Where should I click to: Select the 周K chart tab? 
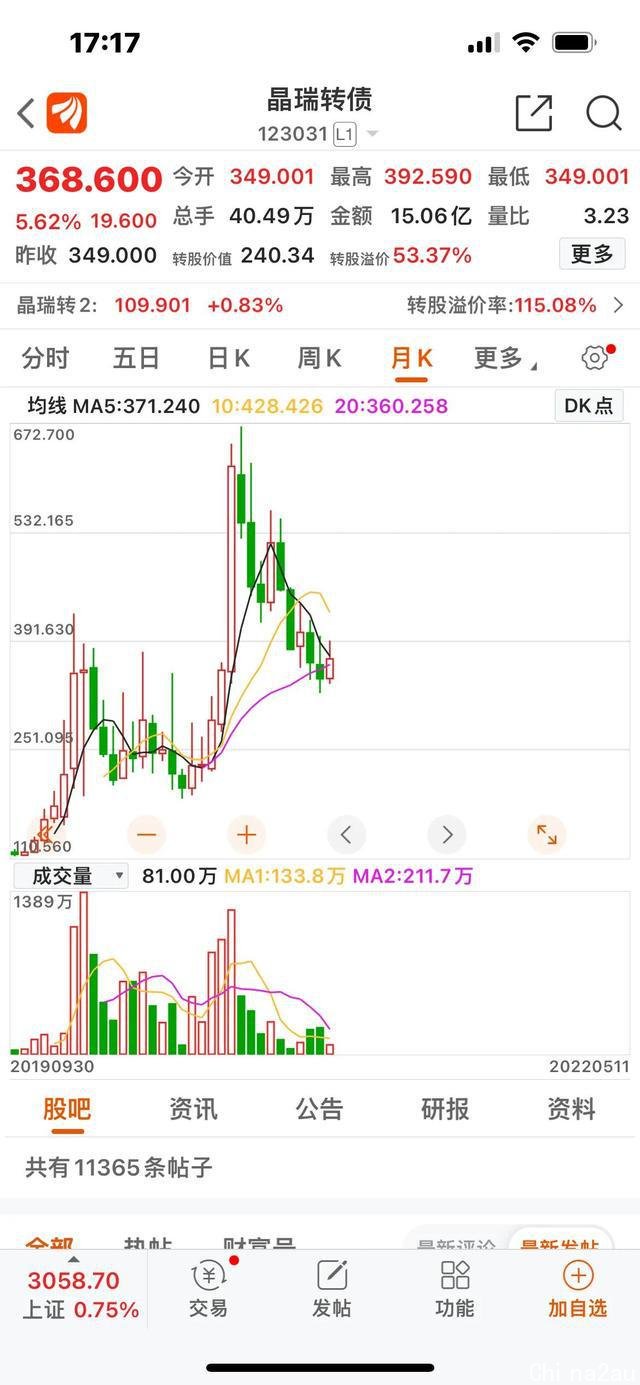pyautogui.click(x=319, y=358)
